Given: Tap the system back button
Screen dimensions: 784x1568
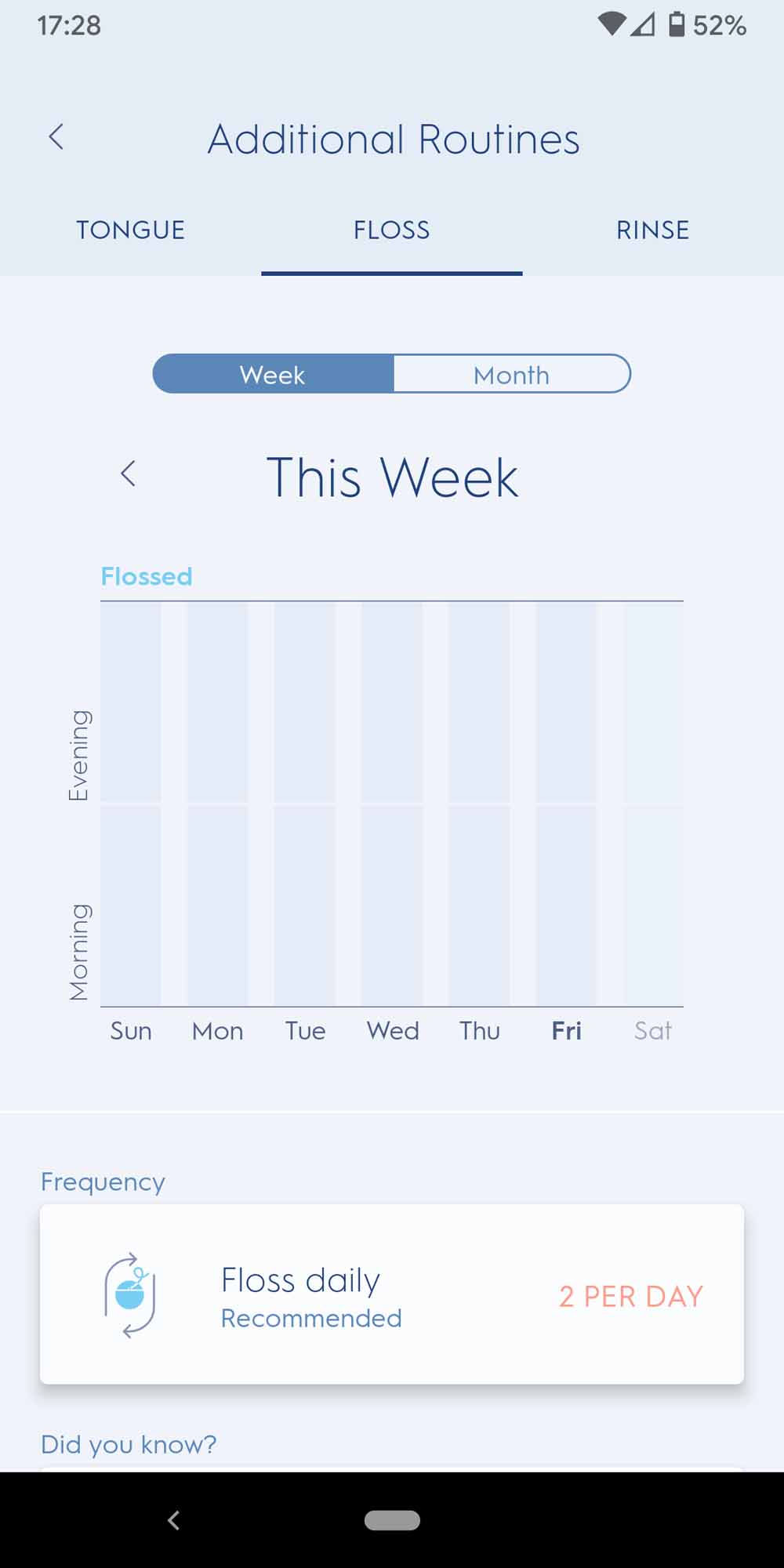Looking at the screenshot, I should [174, 1520].
